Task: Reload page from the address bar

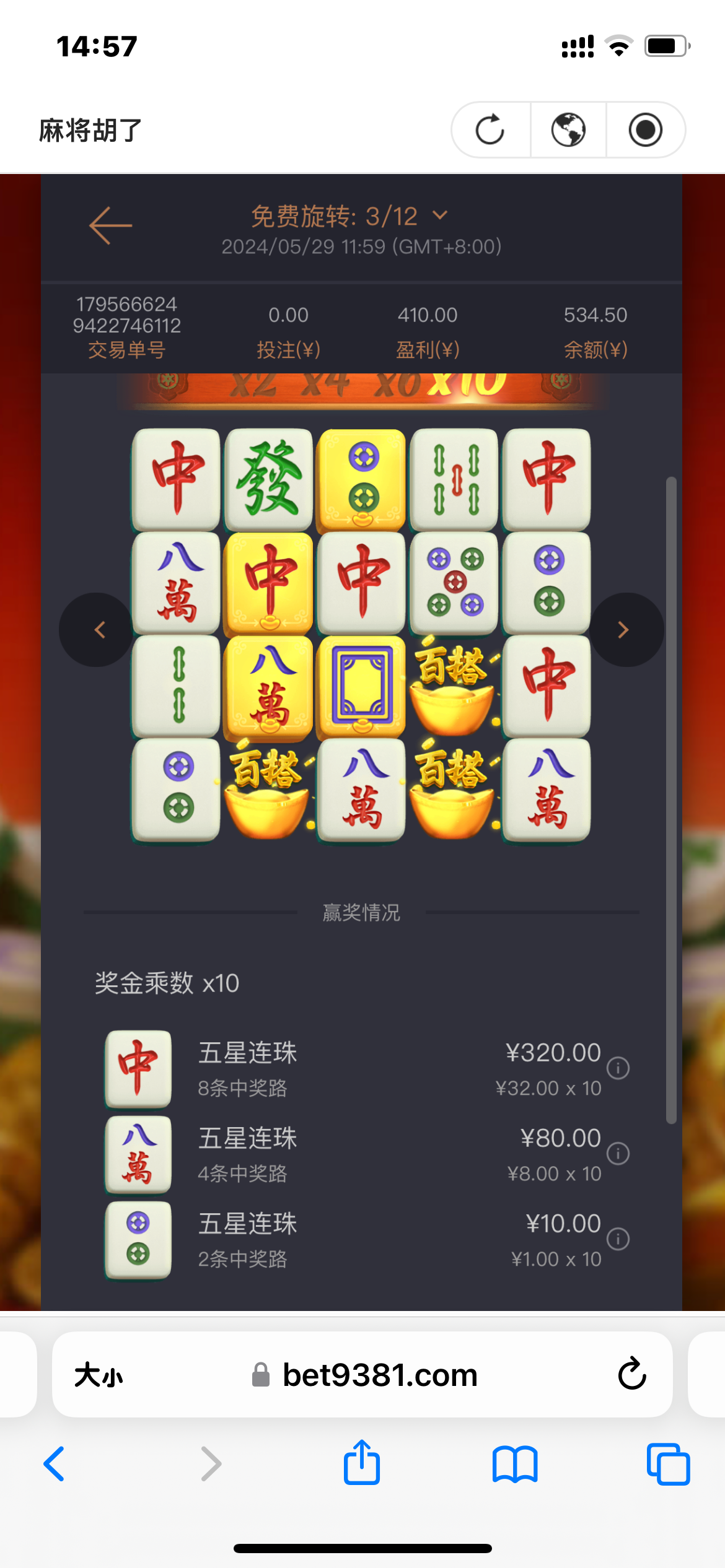Action: click(x=632, y=1374)
